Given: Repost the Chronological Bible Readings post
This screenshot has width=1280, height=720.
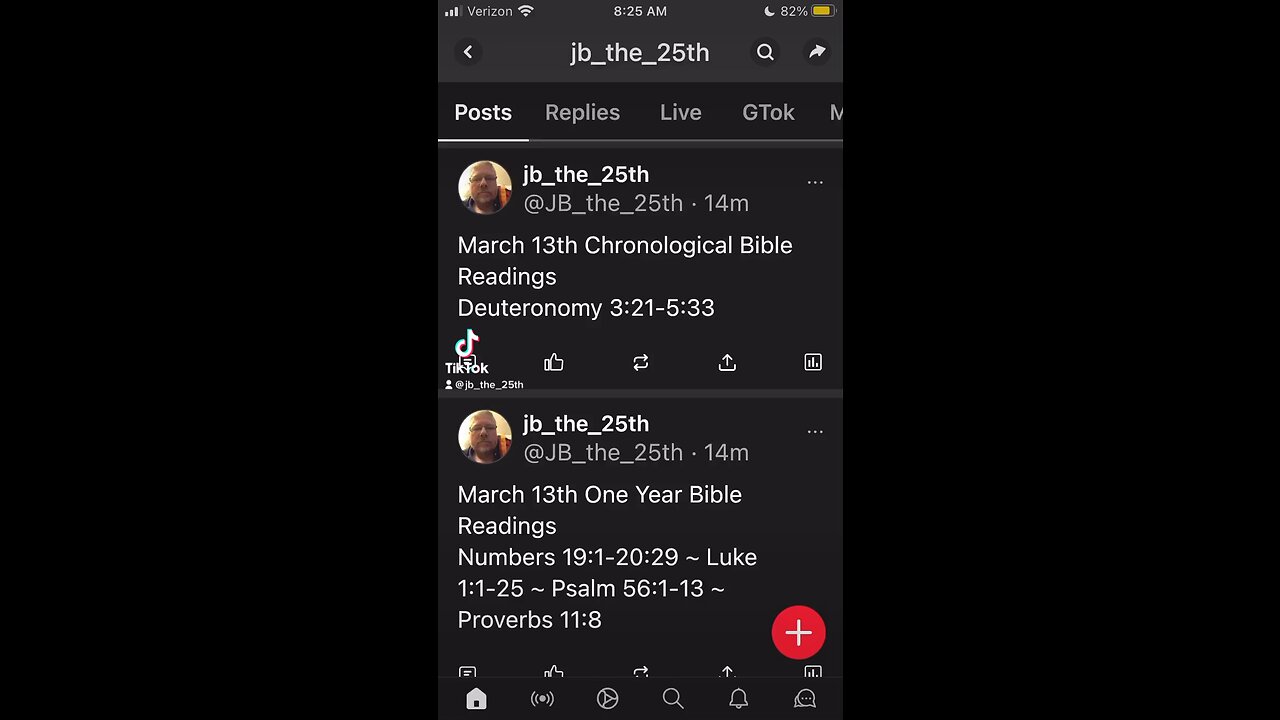Looking at the screenshot, I should (641, 362).
